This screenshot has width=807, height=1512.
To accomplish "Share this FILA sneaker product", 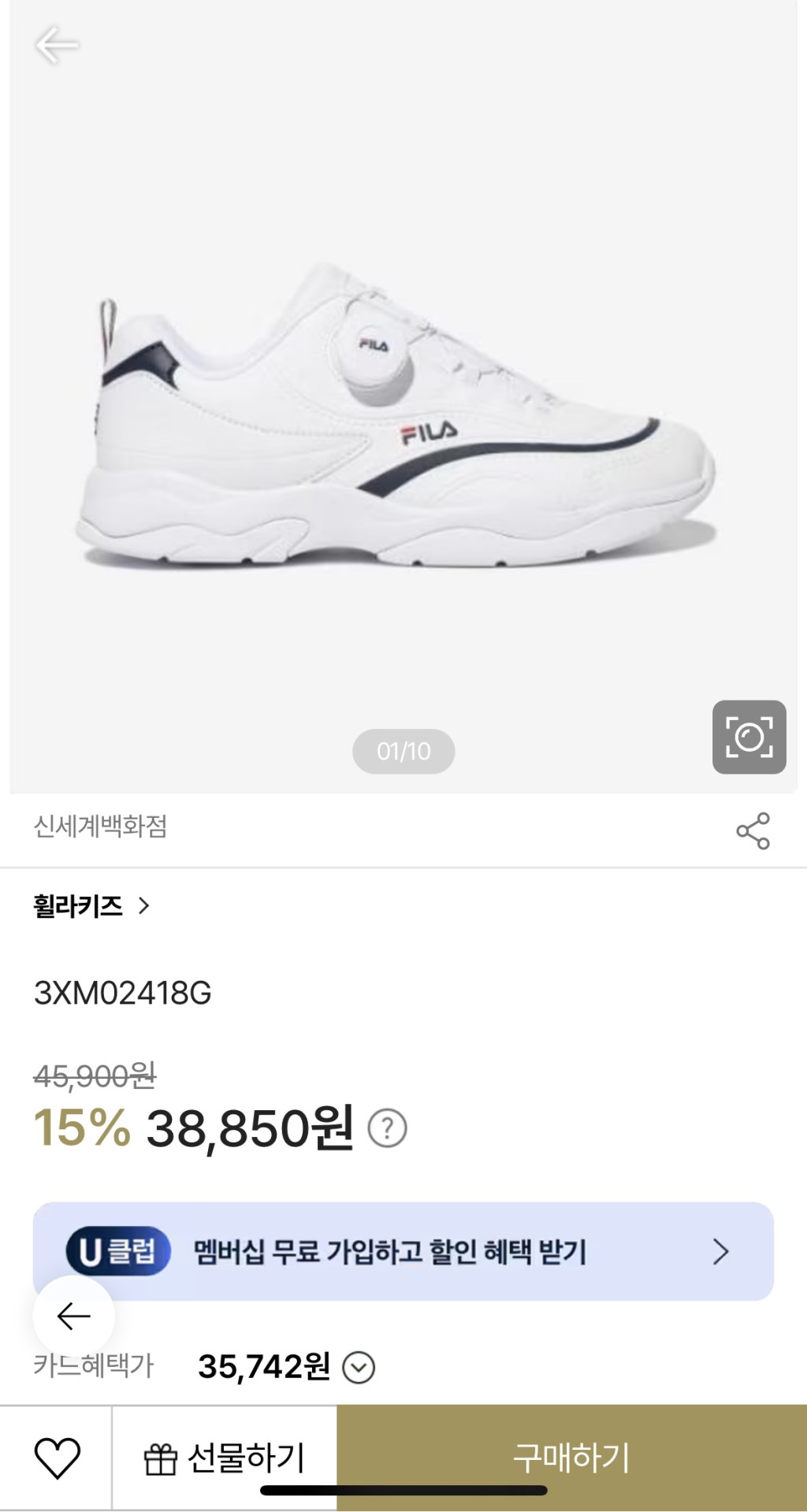I will pos(753,830).
